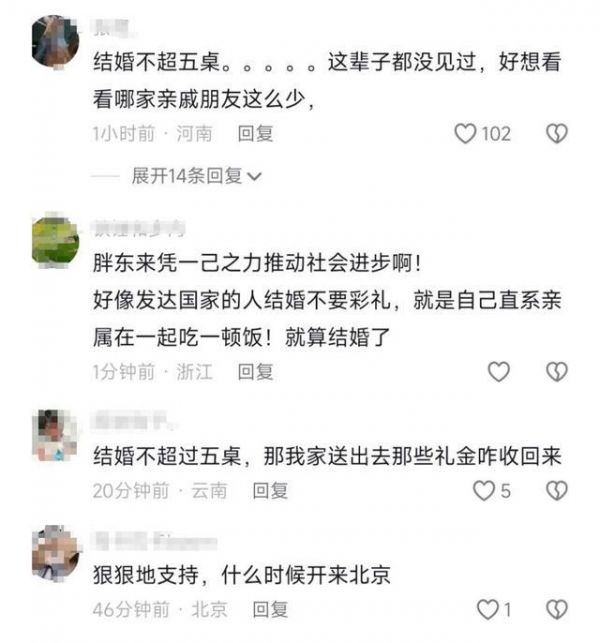Like the 北京 comment with 1 like
Image resolution: width=600 pixels, height=643 pixels.
click(x=487, y=608)
